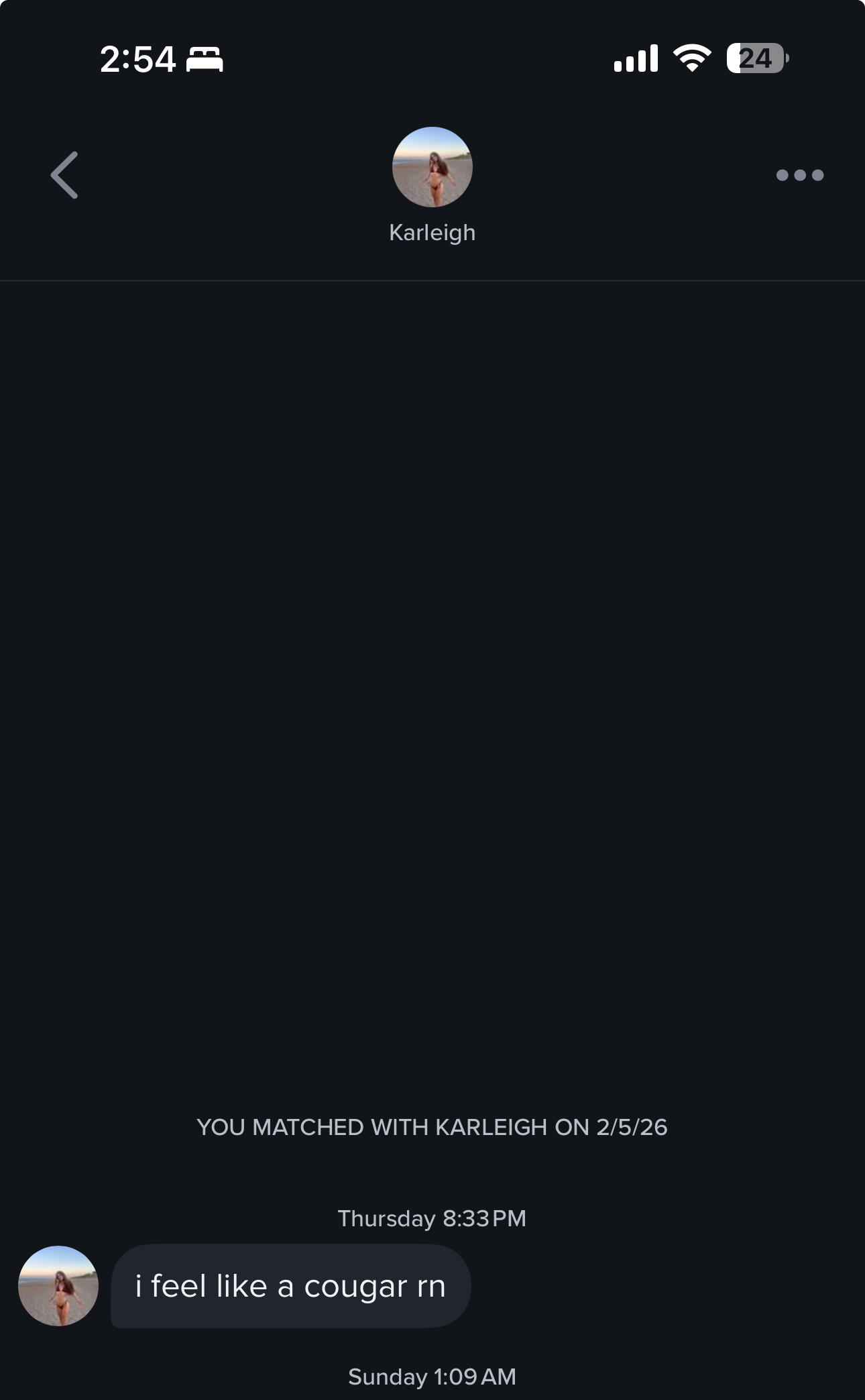The image size is (865, 1400).
Task: Open the three-dot options menu
Action: 799,175
